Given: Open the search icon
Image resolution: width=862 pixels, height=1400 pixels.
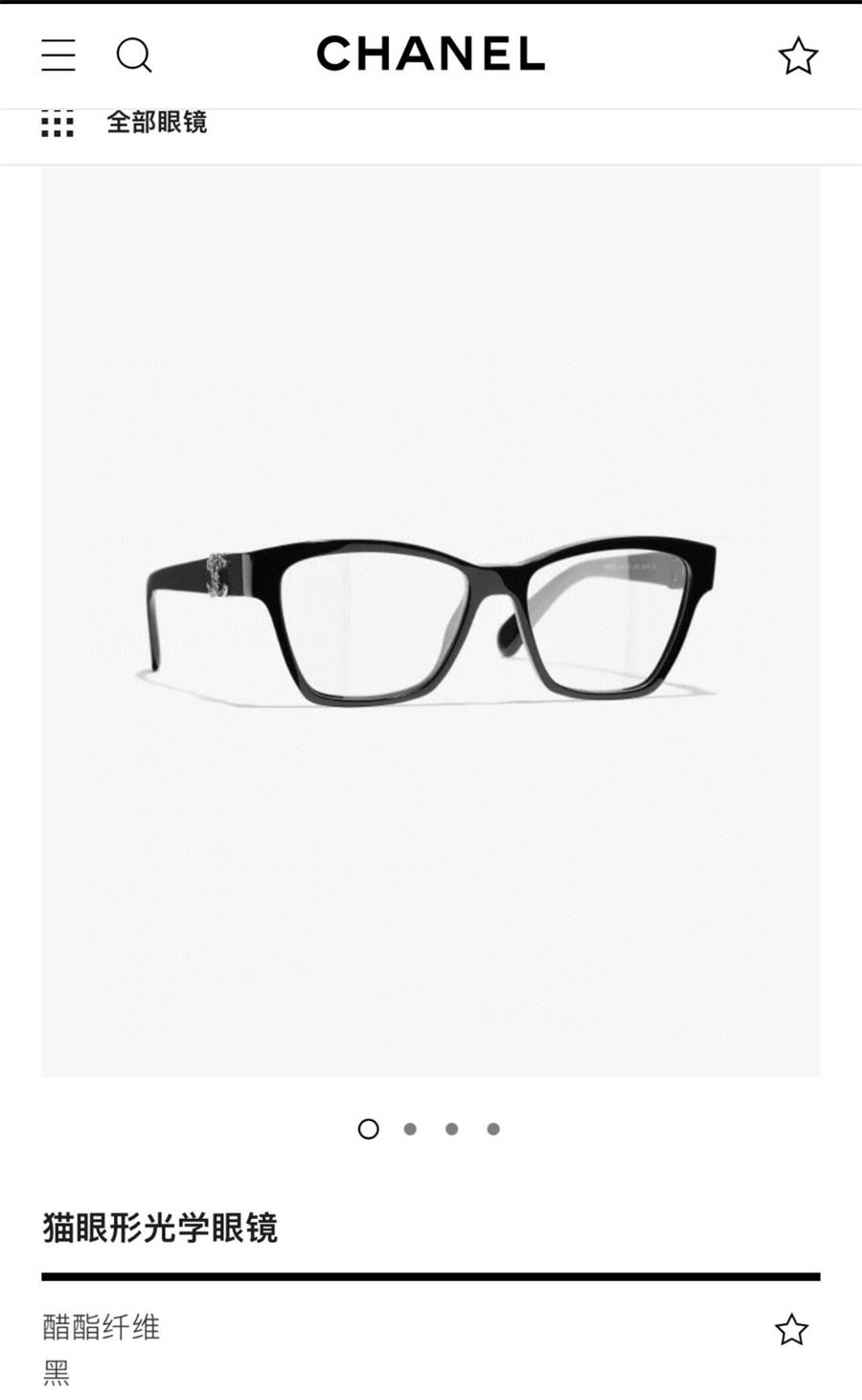Looking at the screenshot, I should coord(134,56).
